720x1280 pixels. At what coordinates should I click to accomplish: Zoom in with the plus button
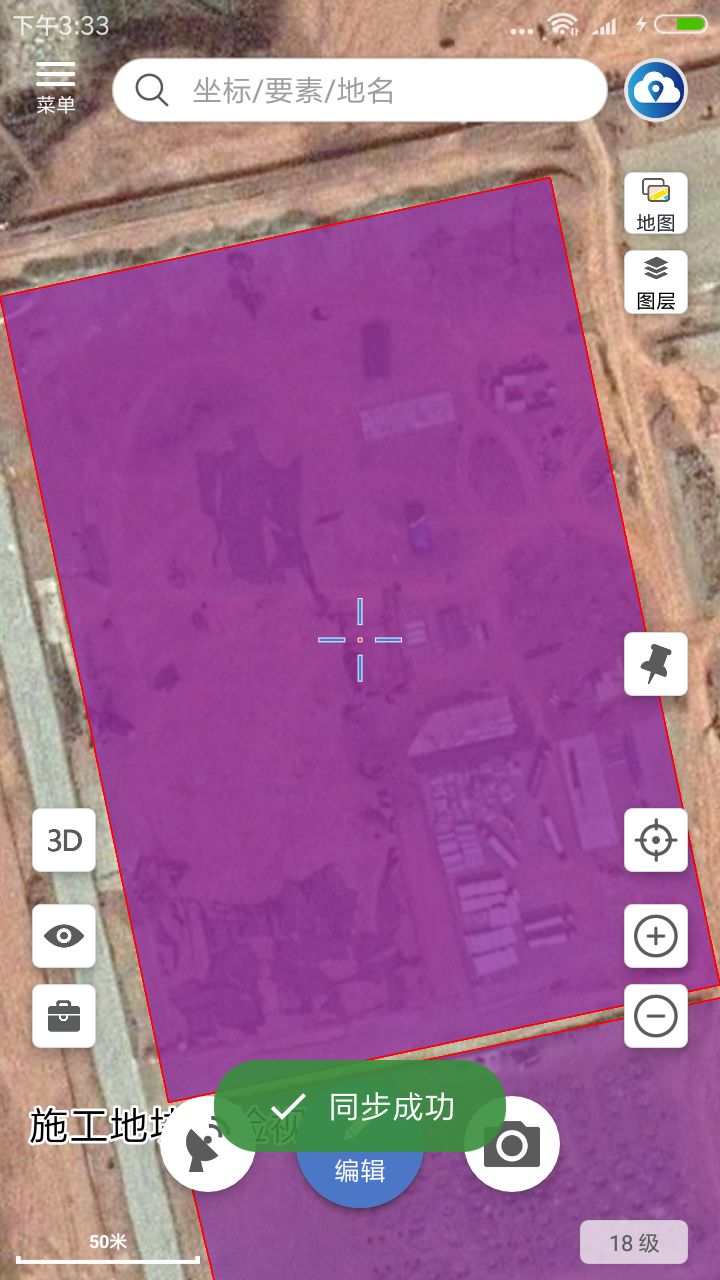coord(656,936)
